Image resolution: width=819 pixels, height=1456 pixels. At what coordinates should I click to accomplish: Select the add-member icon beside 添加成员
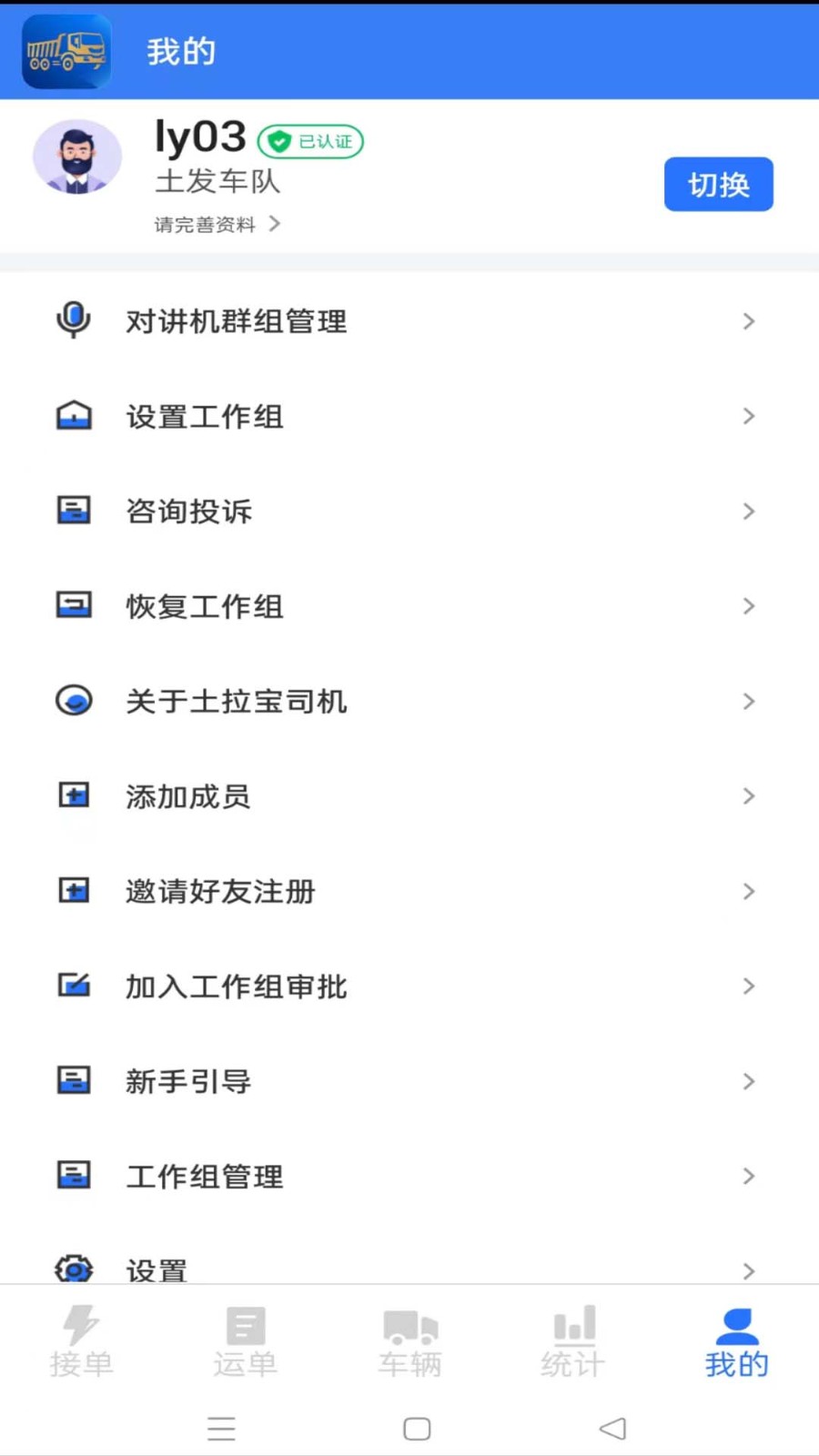tap(74, 795)
